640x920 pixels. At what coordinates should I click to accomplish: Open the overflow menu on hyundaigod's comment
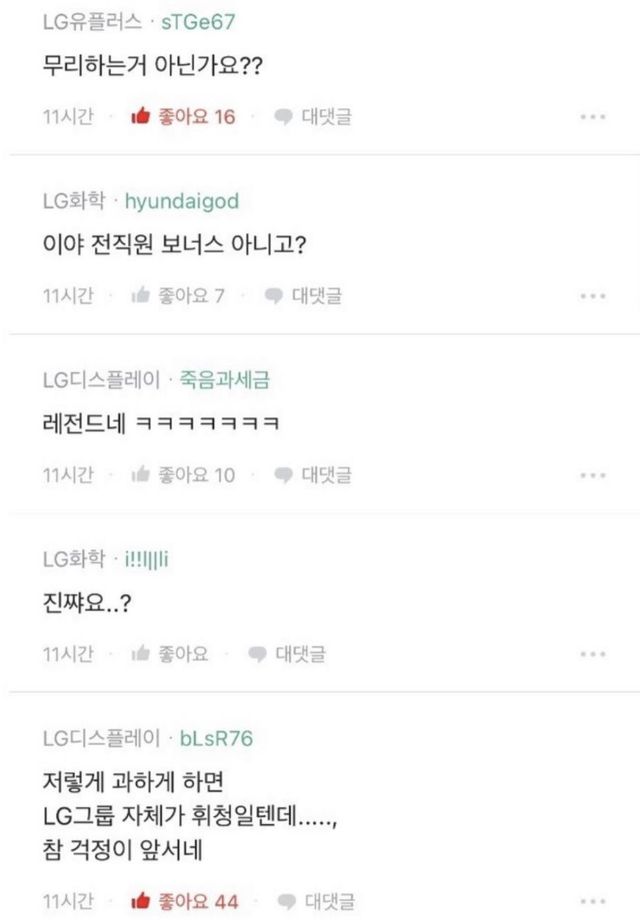[x=592, y=296]
